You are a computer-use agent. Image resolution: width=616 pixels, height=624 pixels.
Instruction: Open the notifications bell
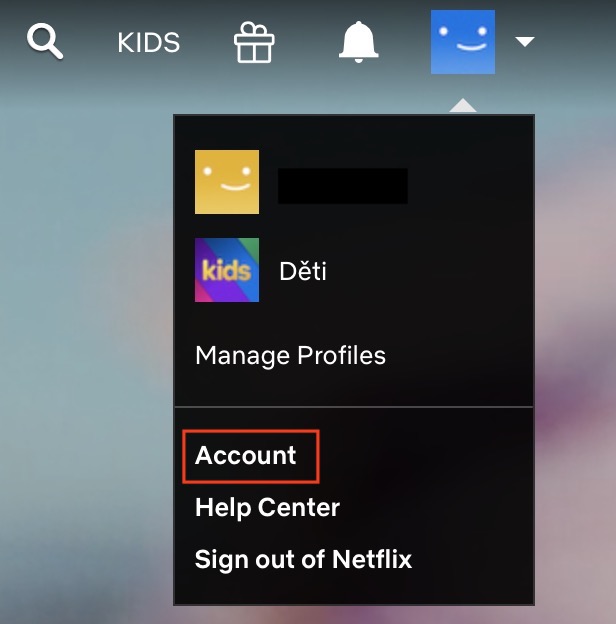[x=359, y=42]
